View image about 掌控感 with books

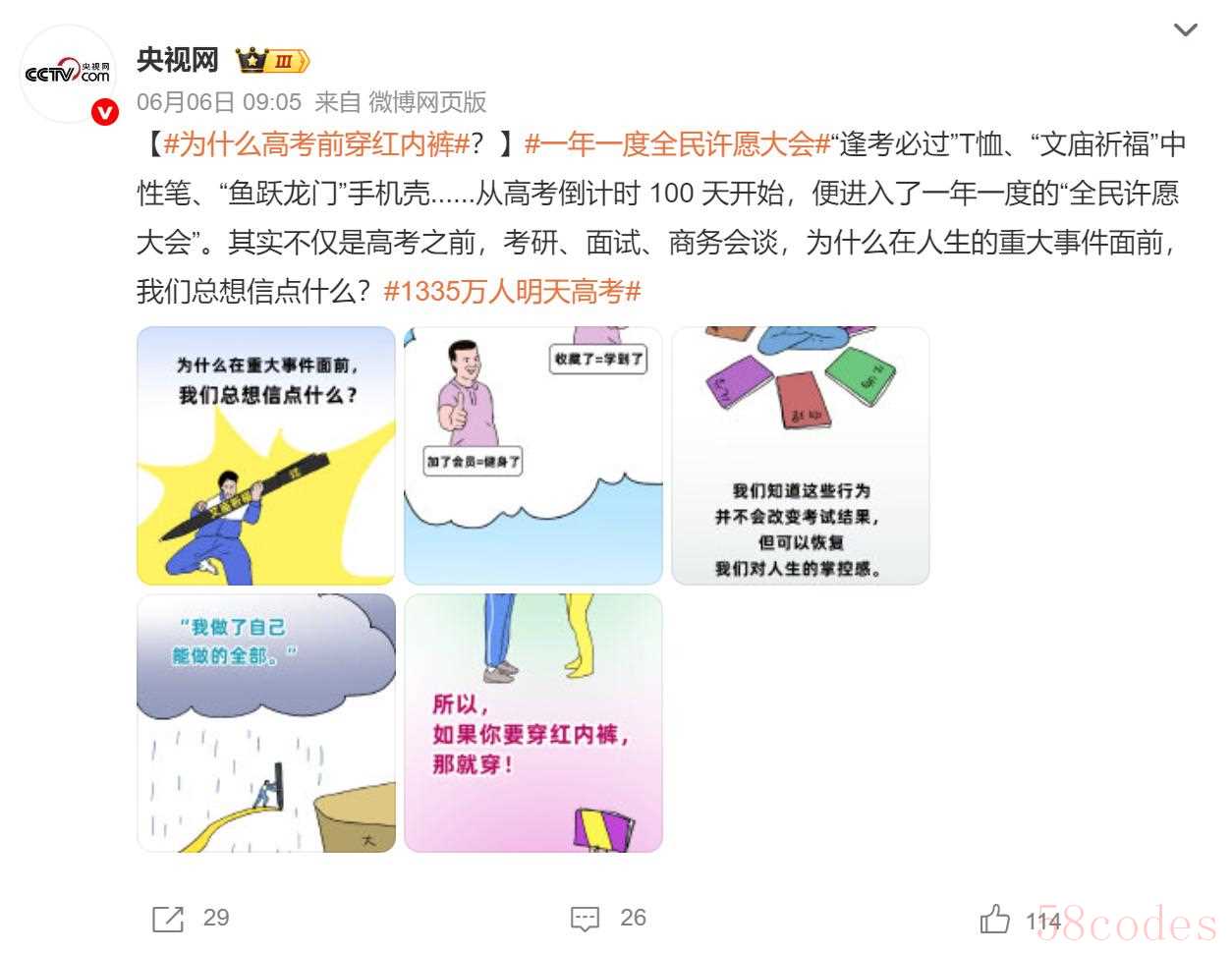coord(800,456)
